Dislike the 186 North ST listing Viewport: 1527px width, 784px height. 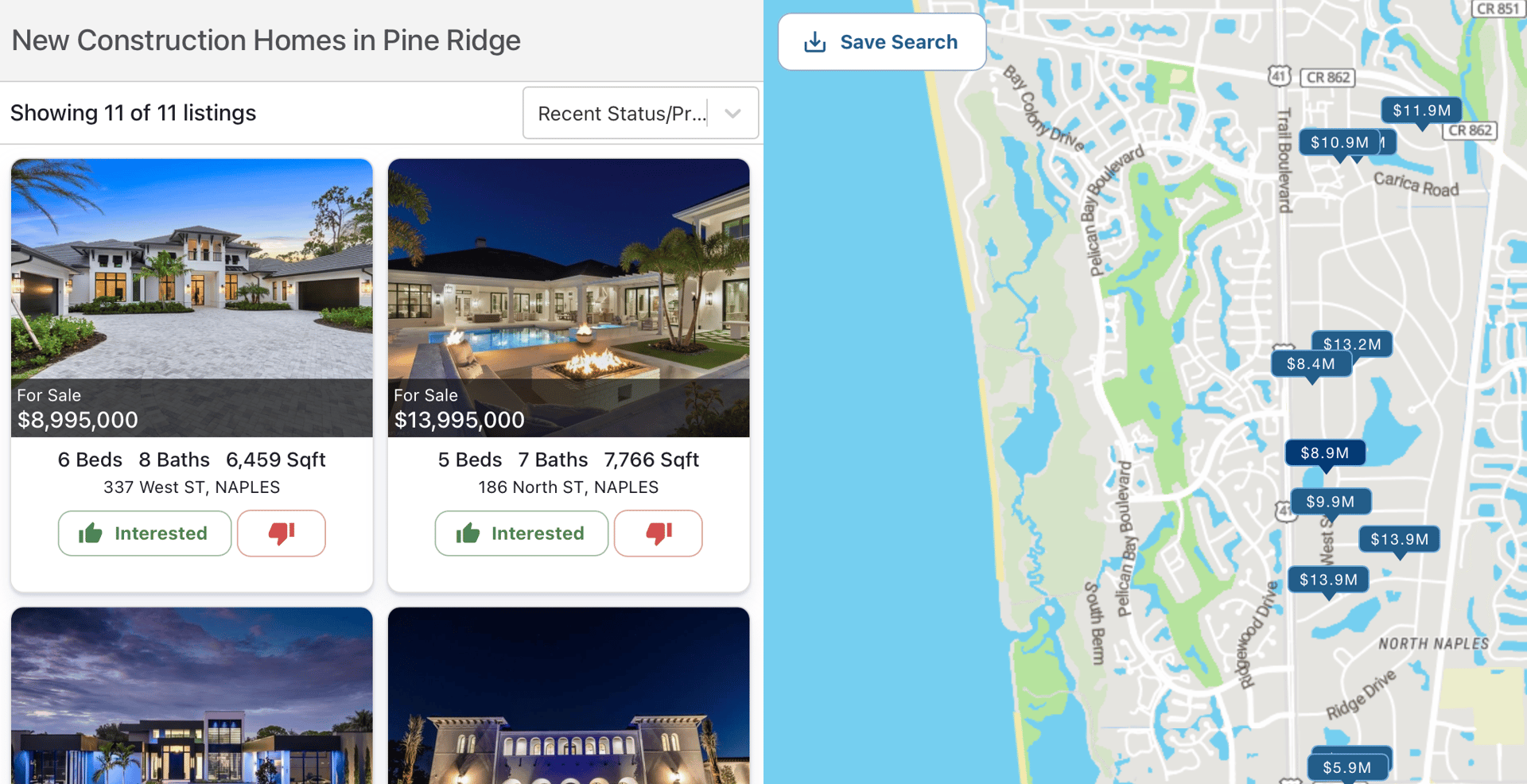pos(658,533)
